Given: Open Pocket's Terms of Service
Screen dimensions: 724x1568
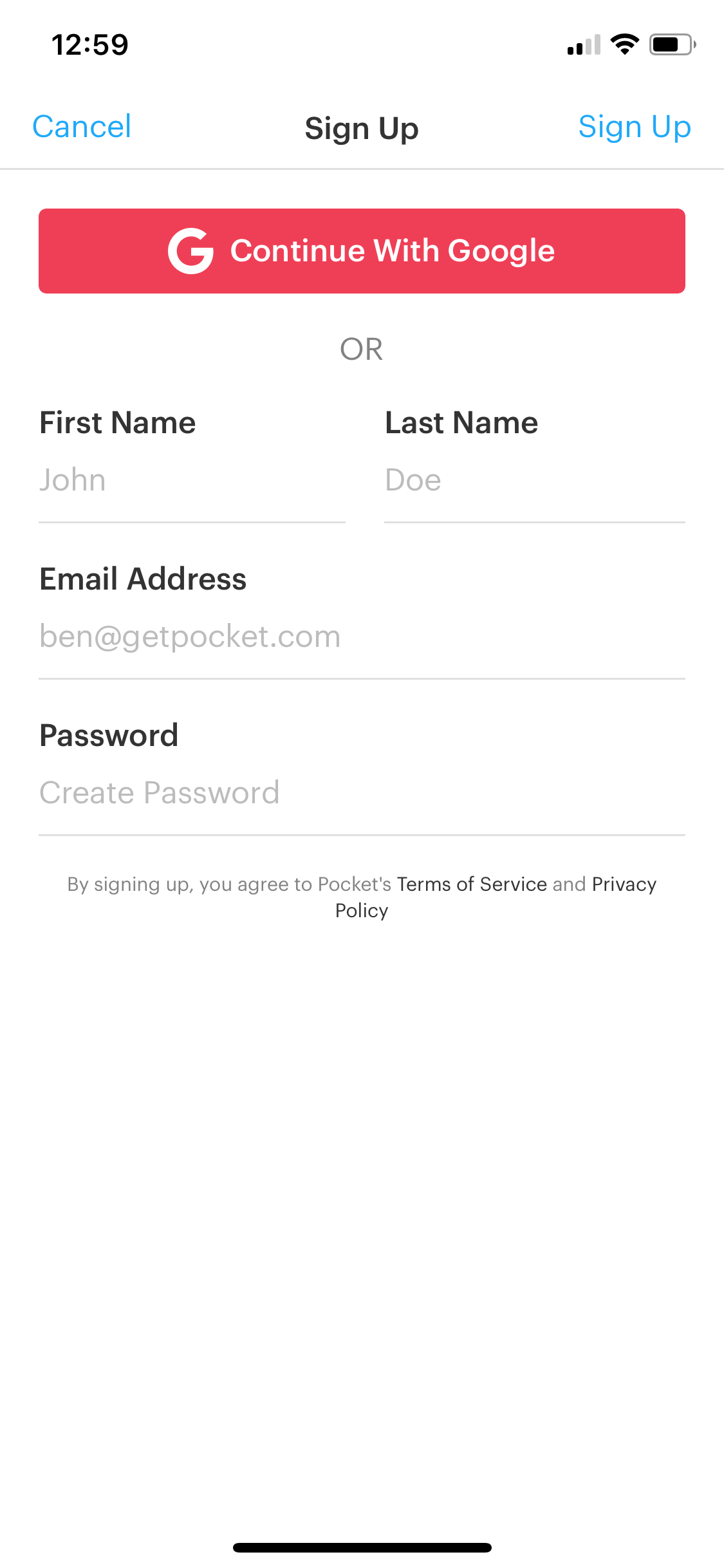Looking at the screenshot, I should click(x=472, y=884).
